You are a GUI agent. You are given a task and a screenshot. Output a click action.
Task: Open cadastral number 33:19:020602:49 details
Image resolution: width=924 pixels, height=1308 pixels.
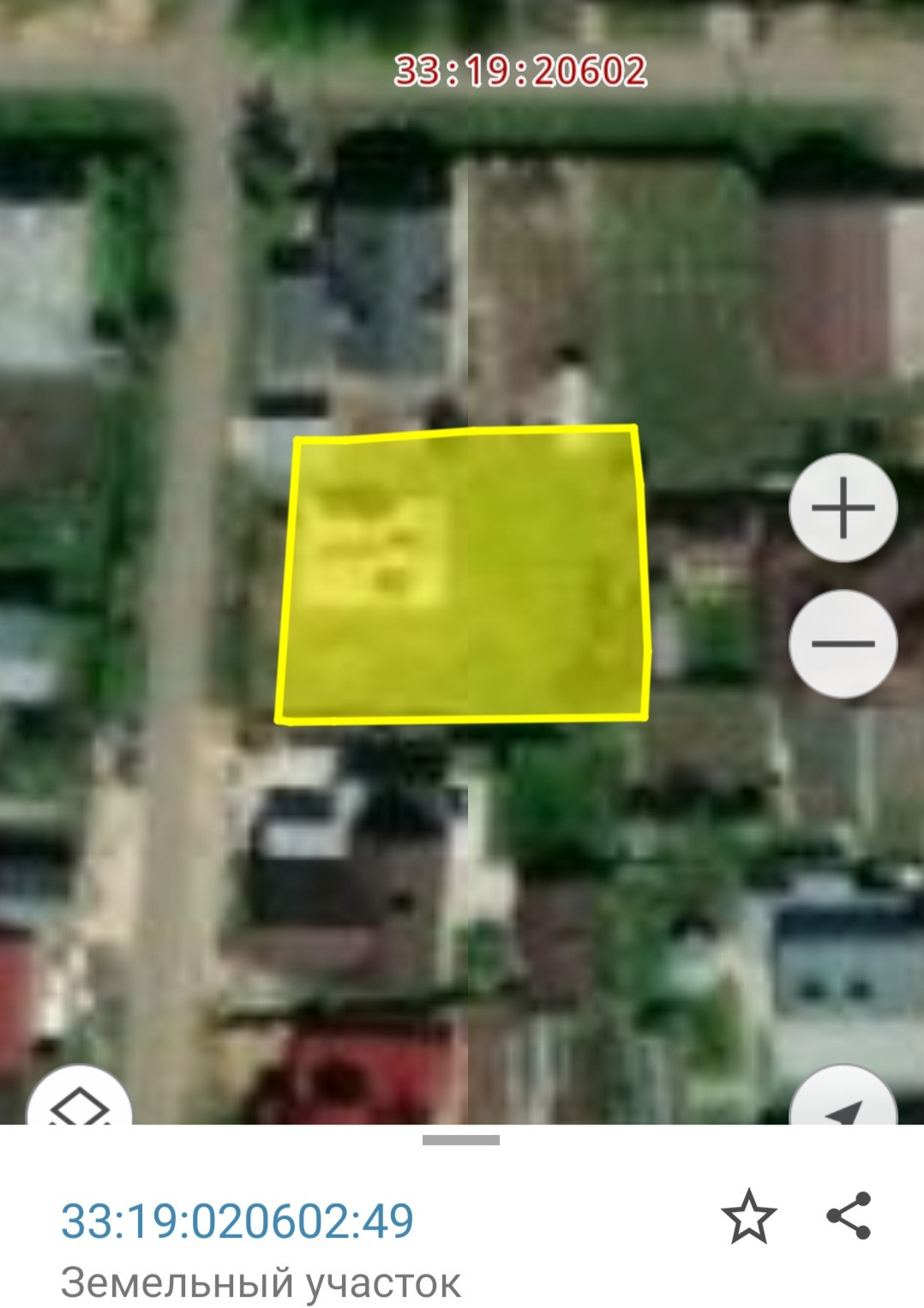(237, 1221)
